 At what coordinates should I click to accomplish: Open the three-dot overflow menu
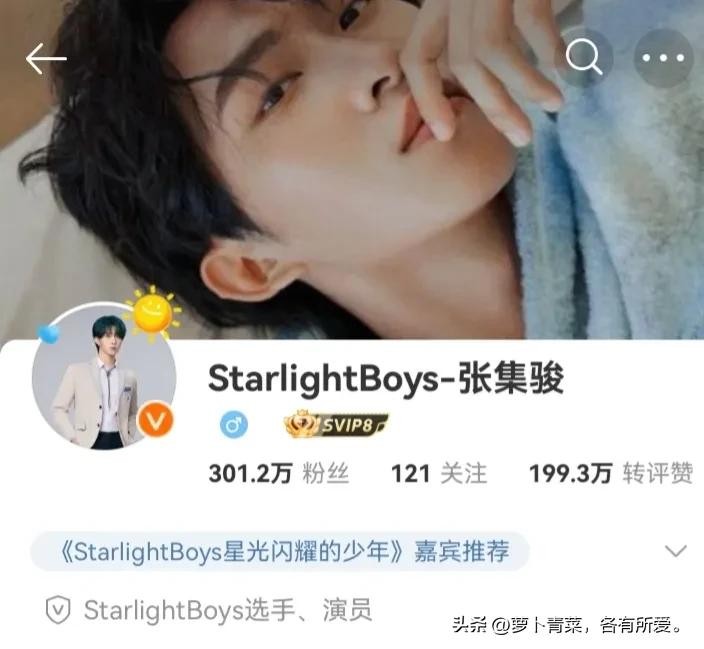pyautogui.click(x=664, y=58)
